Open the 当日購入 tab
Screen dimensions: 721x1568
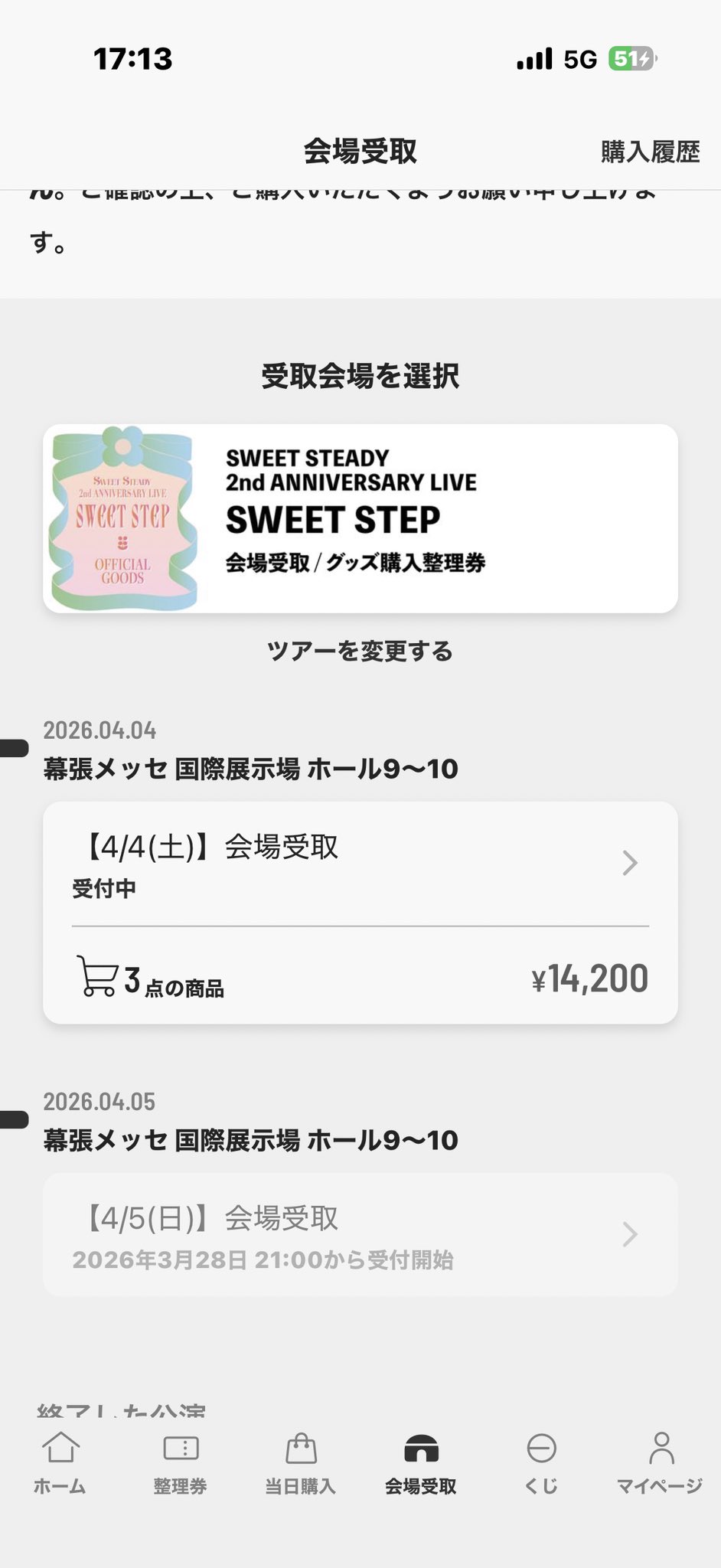pyautogui.click(x=301, y=1464)
